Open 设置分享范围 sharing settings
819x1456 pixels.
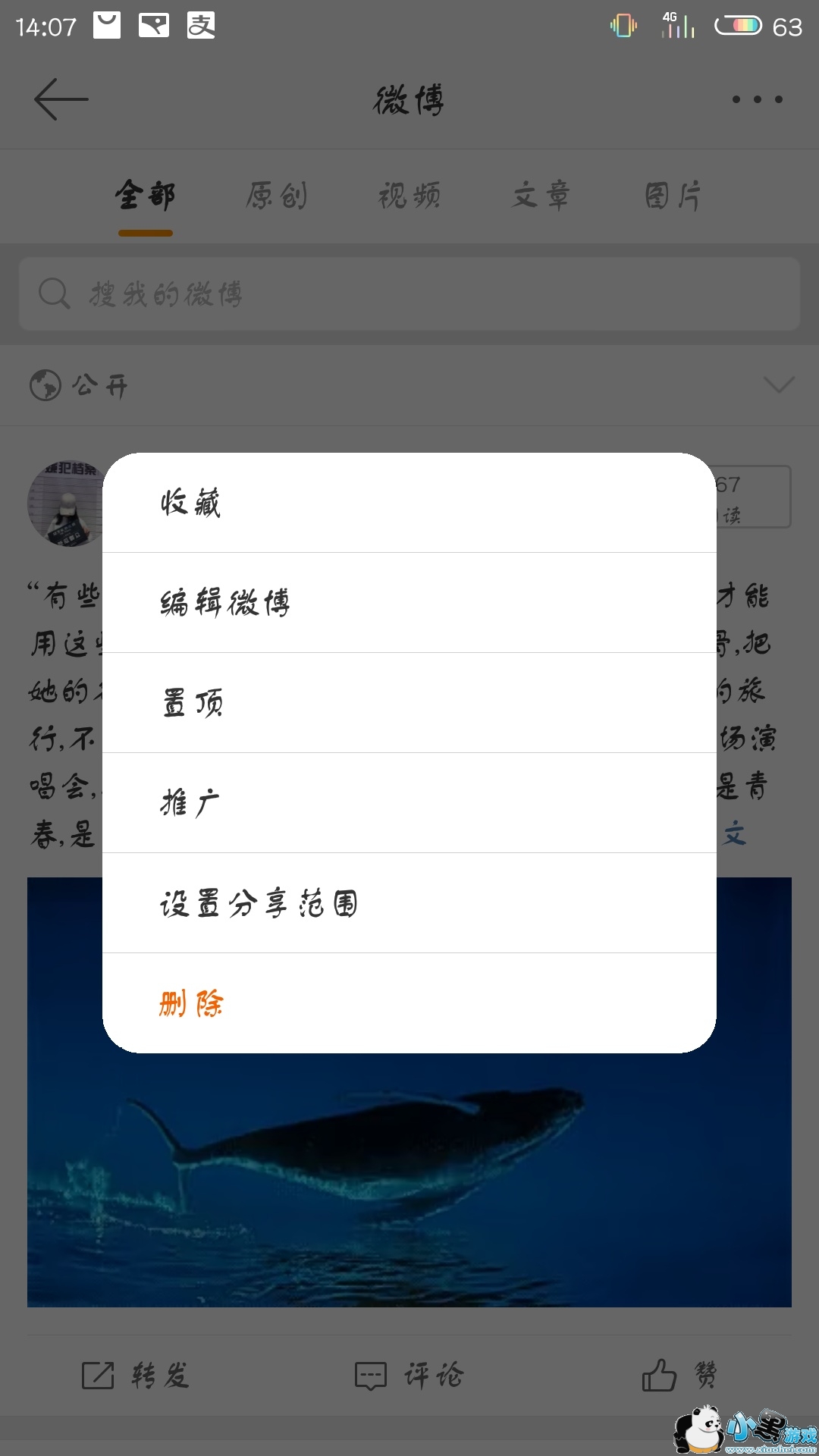[x=409, y=903]
